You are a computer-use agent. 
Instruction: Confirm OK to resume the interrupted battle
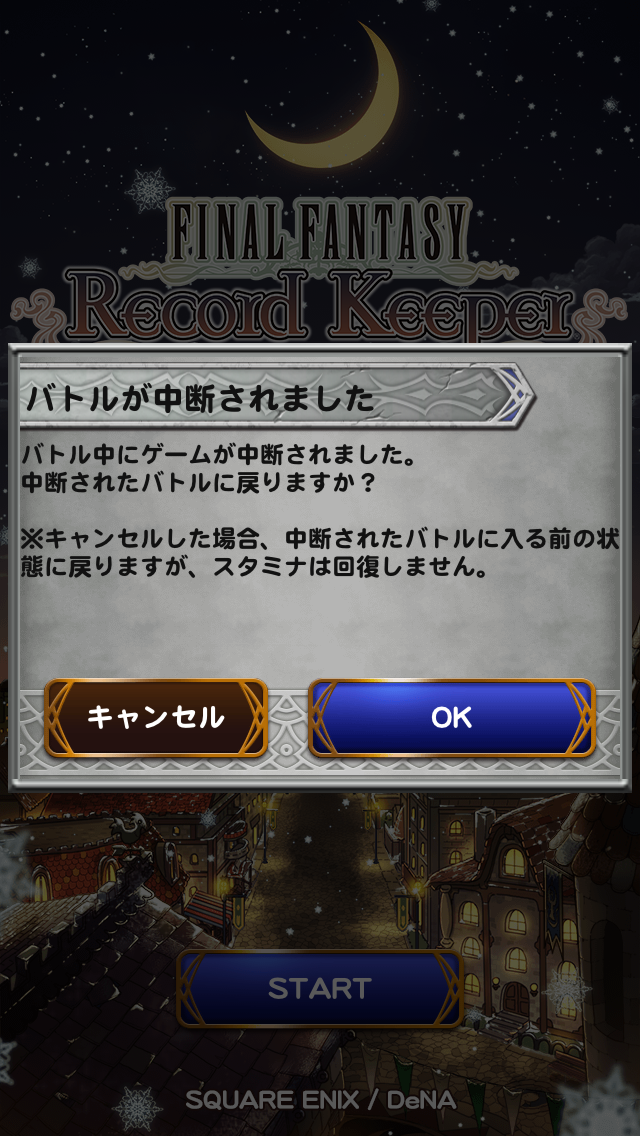pyautogui.click(x=452, y=718)
